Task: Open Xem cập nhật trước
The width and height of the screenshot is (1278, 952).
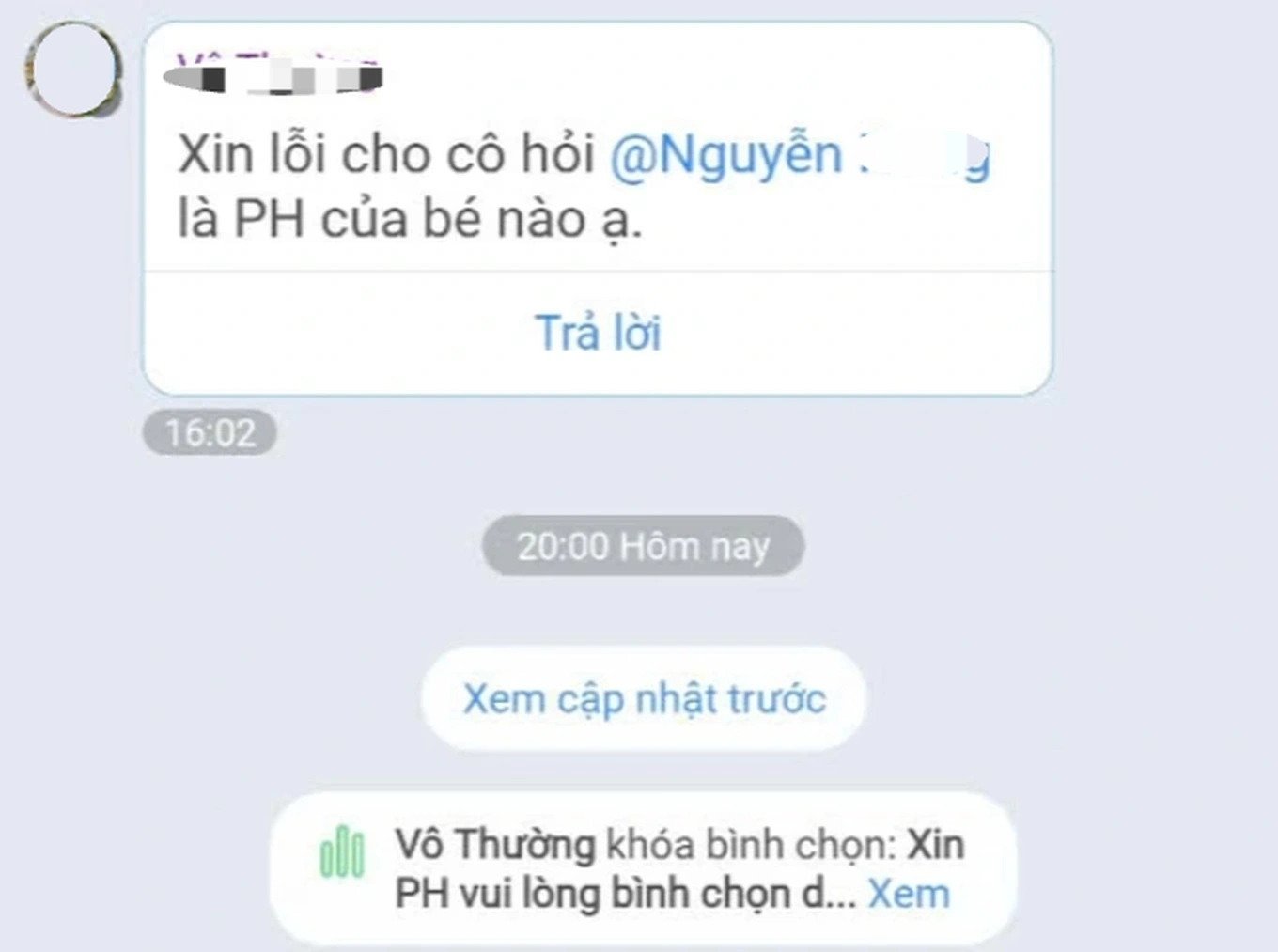Action: click(644, 699)
